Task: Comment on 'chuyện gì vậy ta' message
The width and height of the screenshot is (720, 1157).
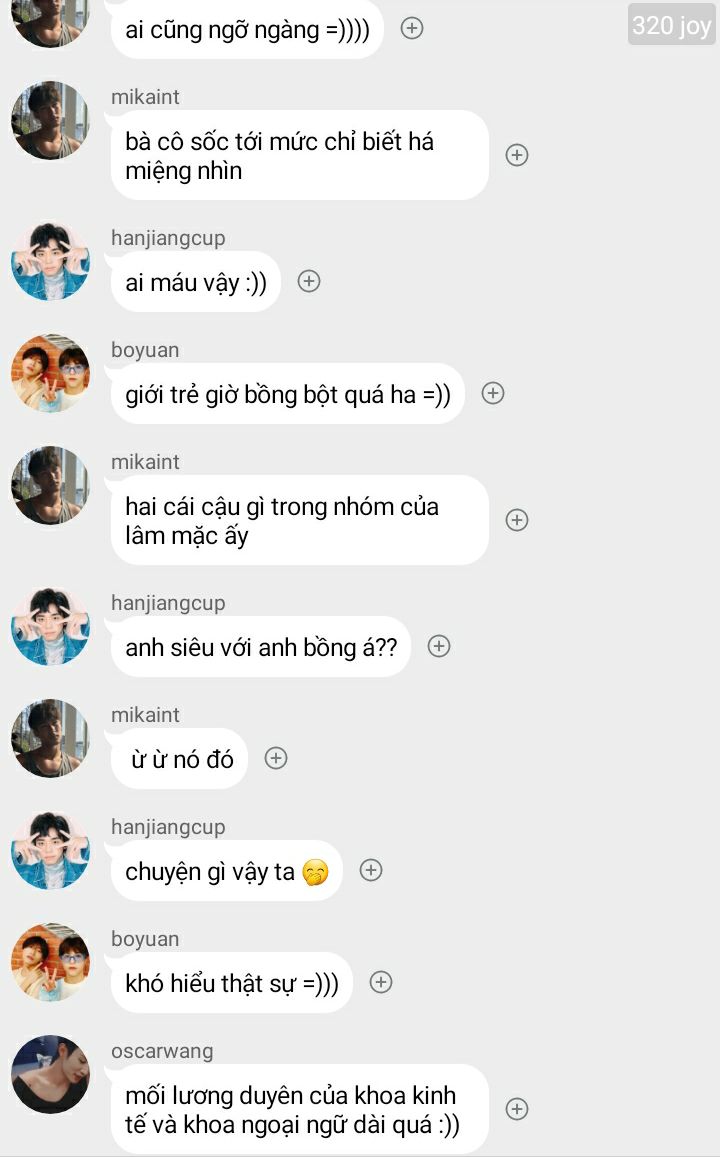Action: click(370, 870)
